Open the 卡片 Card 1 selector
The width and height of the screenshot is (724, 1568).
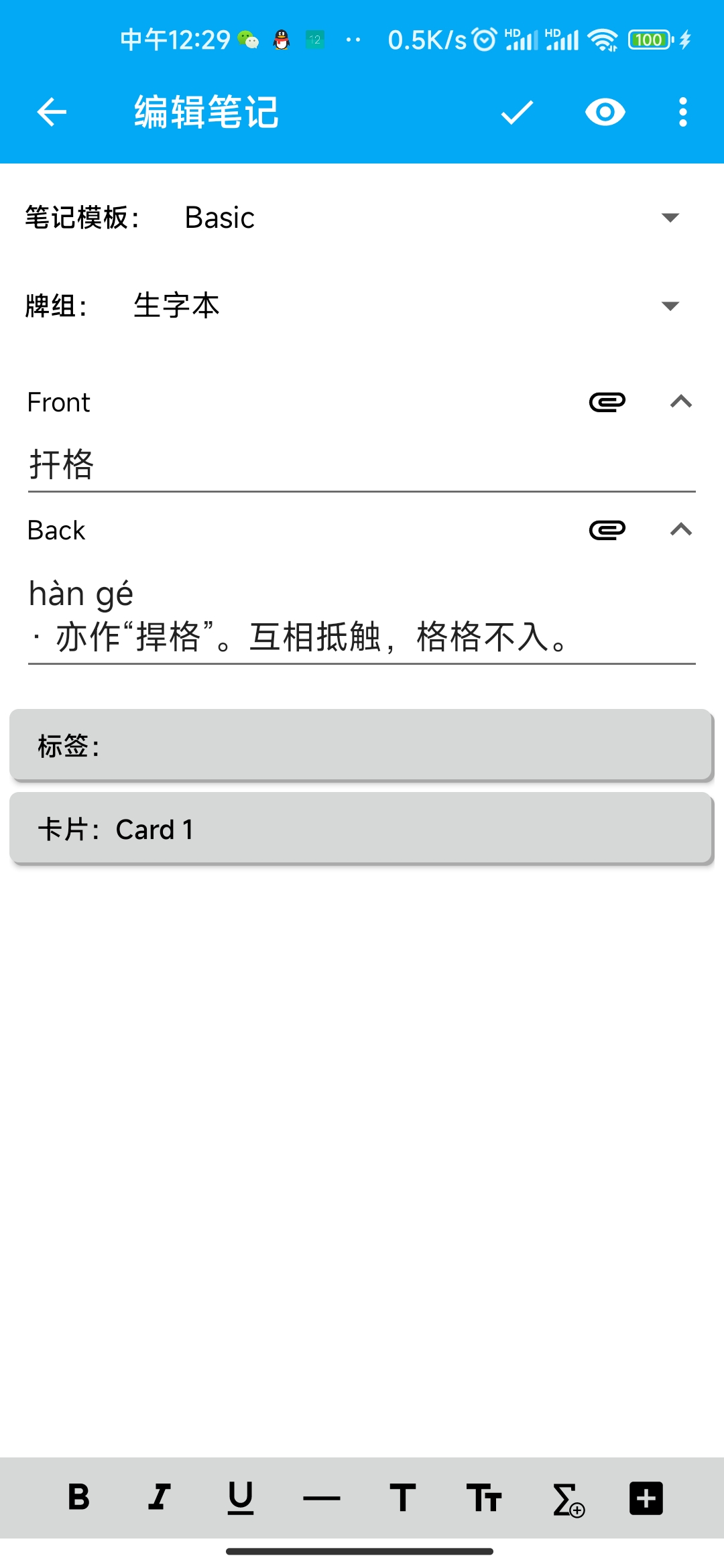(361, 829)
